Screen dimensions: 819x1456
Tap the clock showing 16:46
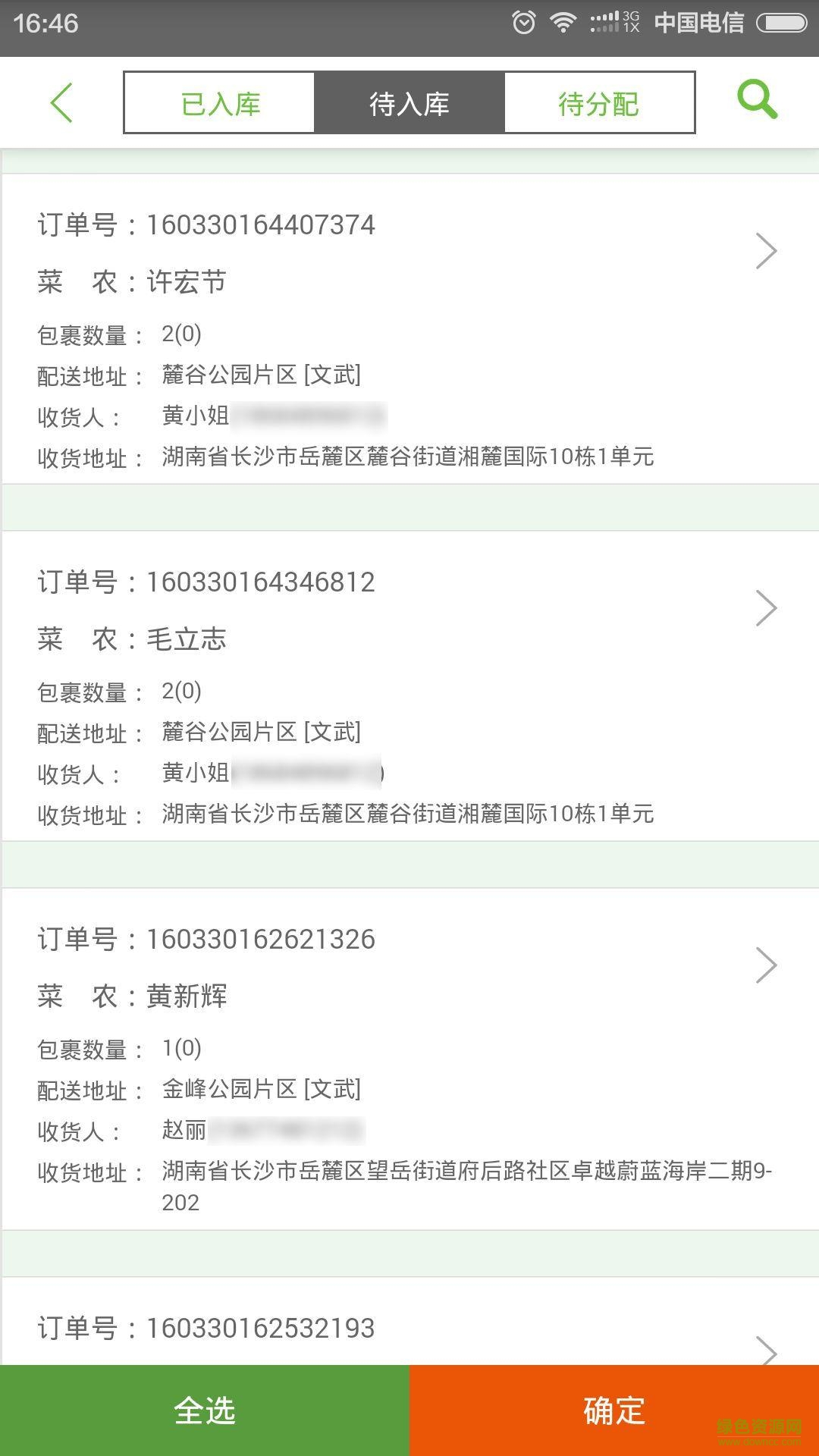[x=47, y=24]
